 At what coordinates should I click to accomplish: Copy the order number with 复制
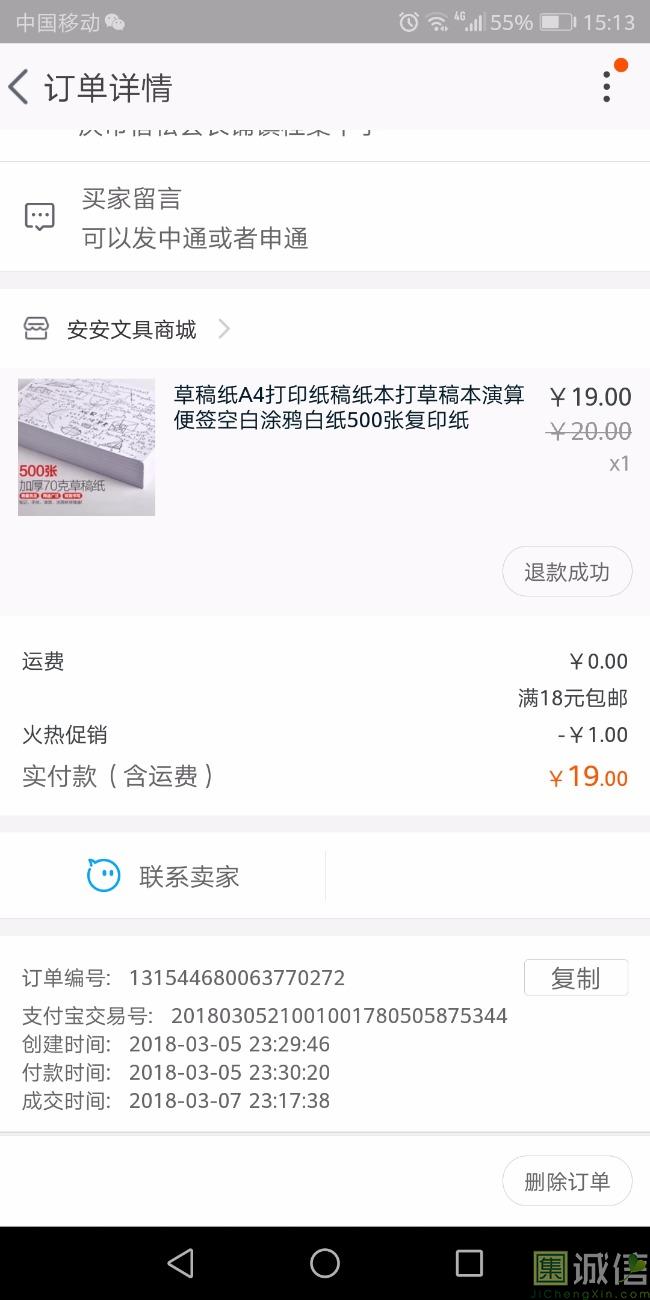[575, 978]
